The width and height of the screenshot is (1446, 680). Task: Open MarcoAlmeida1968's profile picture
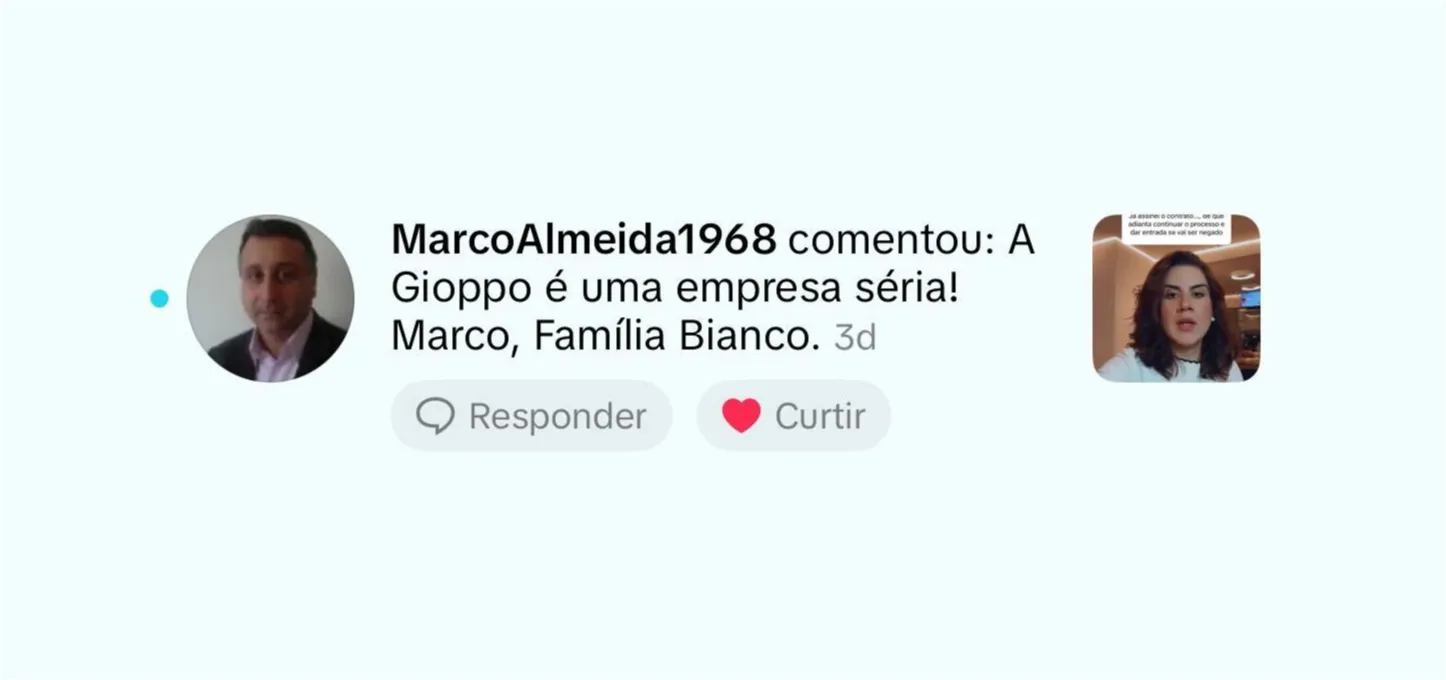coord(270,298)
